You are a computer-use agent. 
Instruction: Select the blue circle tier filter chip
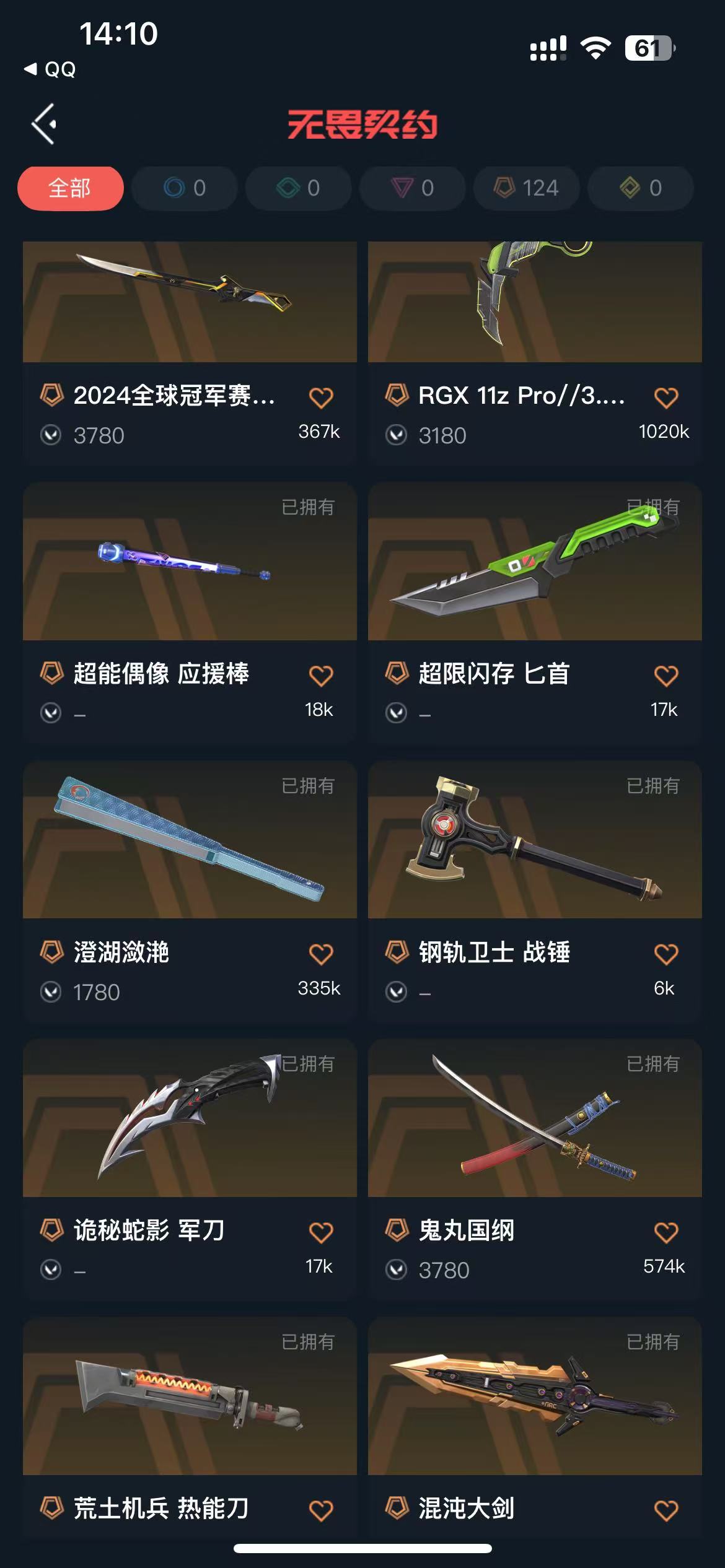[184, 188]
